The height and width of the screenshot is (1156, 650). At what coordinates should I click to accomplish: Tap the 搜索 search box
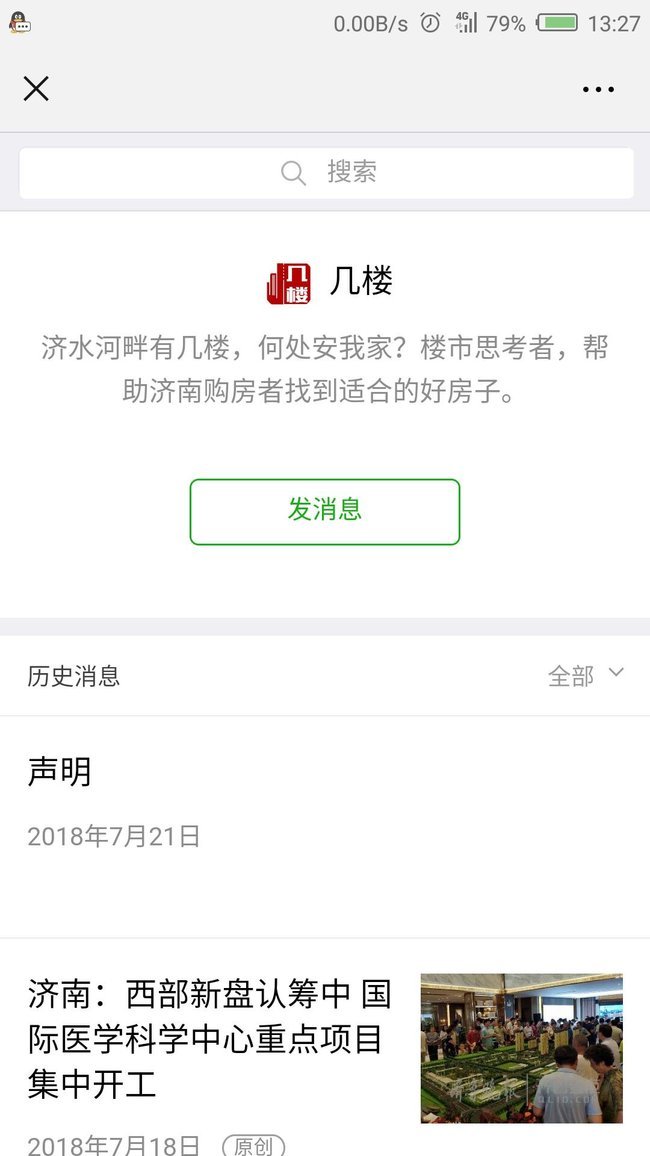[326, 173]
